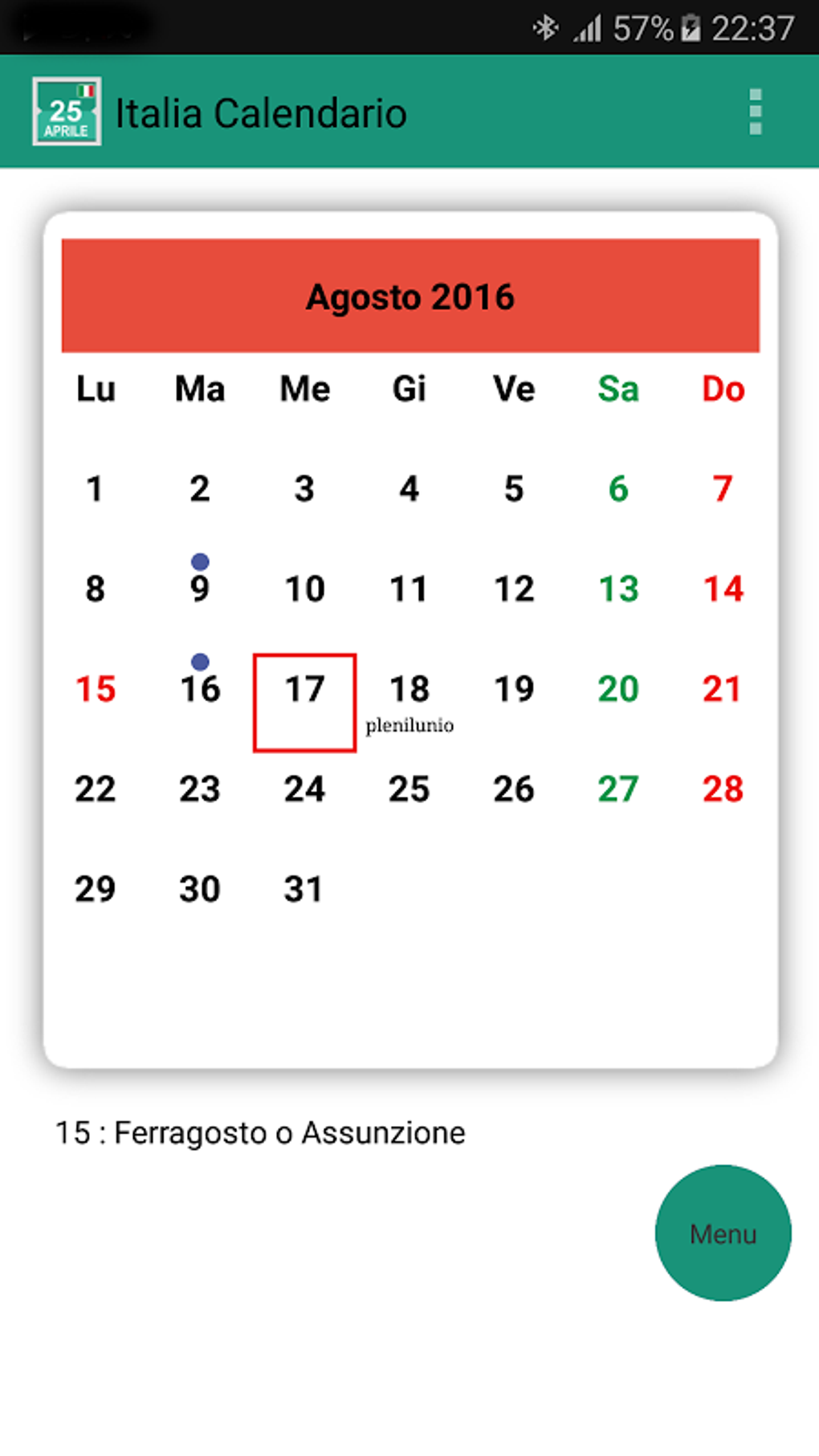
Task: Tap the Italia Calendario app logo icon
Action: point(67,112)
